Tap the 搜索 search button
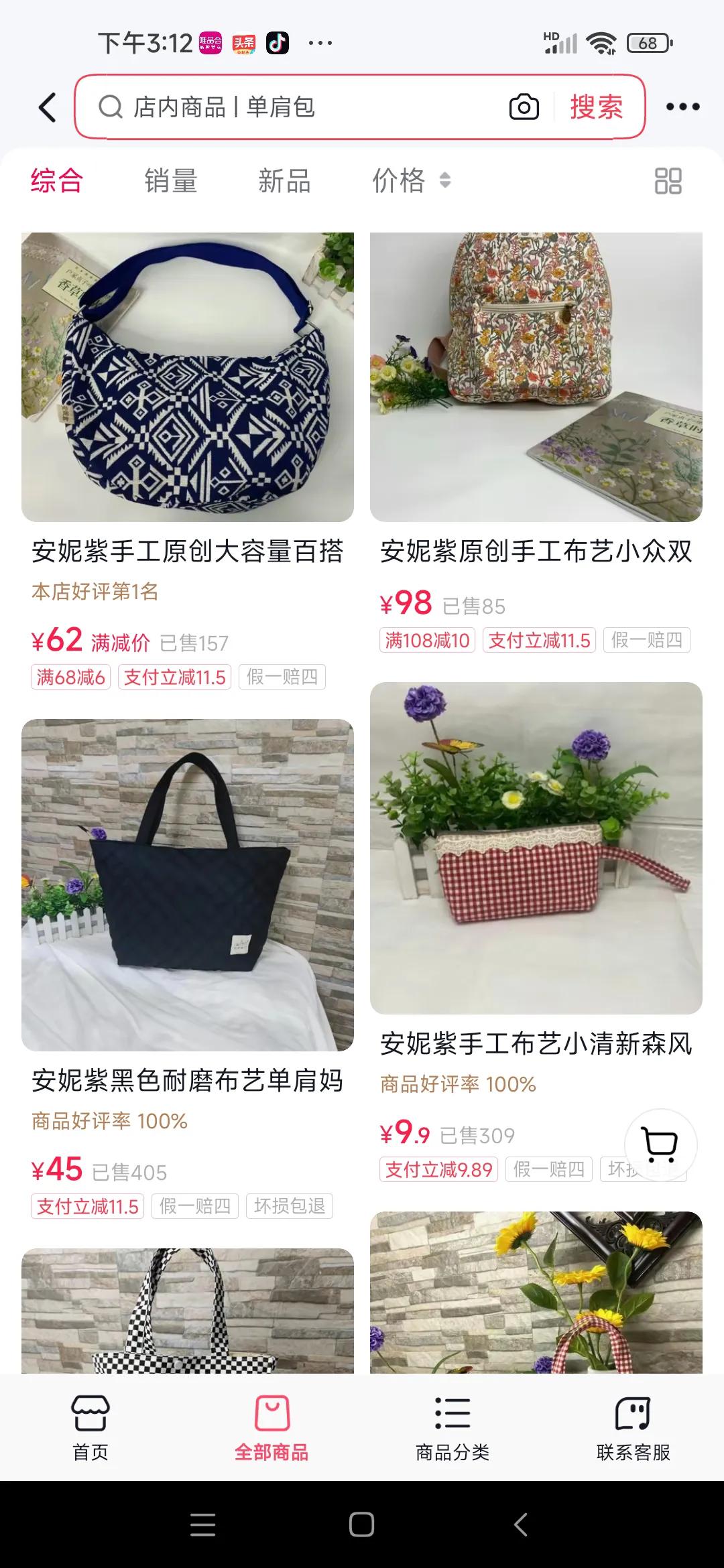This screenshot has height=1568, width=724. pos(595,107)
